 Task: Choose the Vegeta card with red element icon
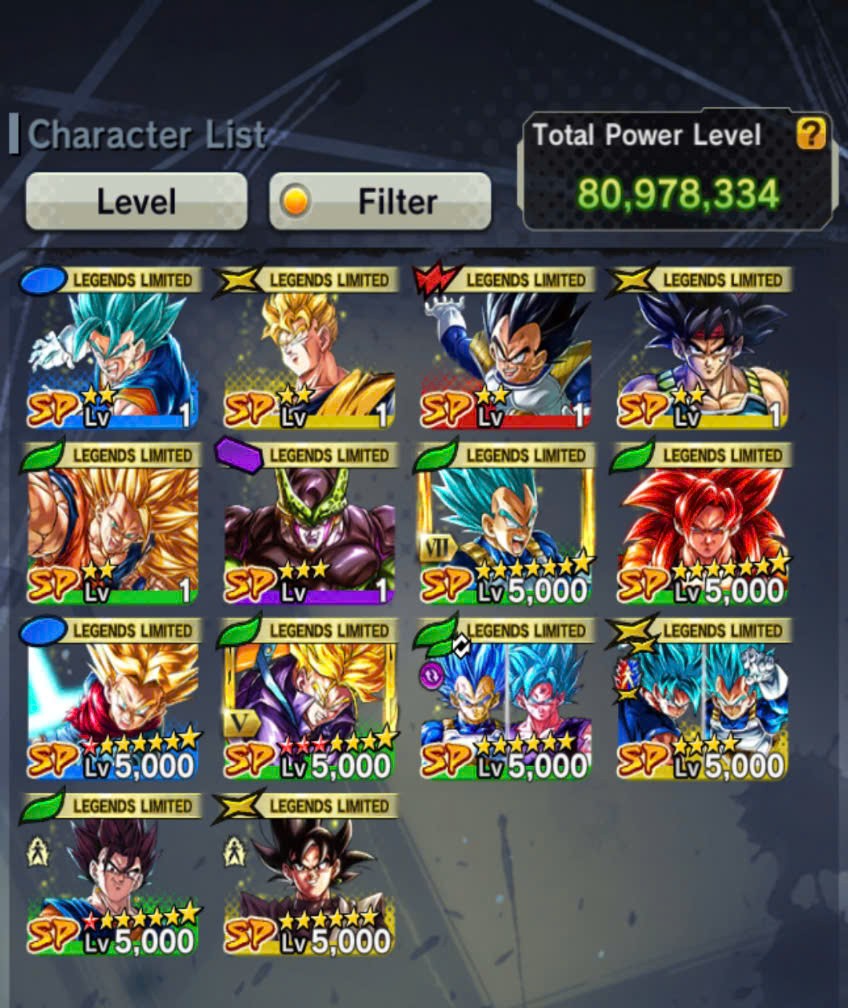(505, 348)
